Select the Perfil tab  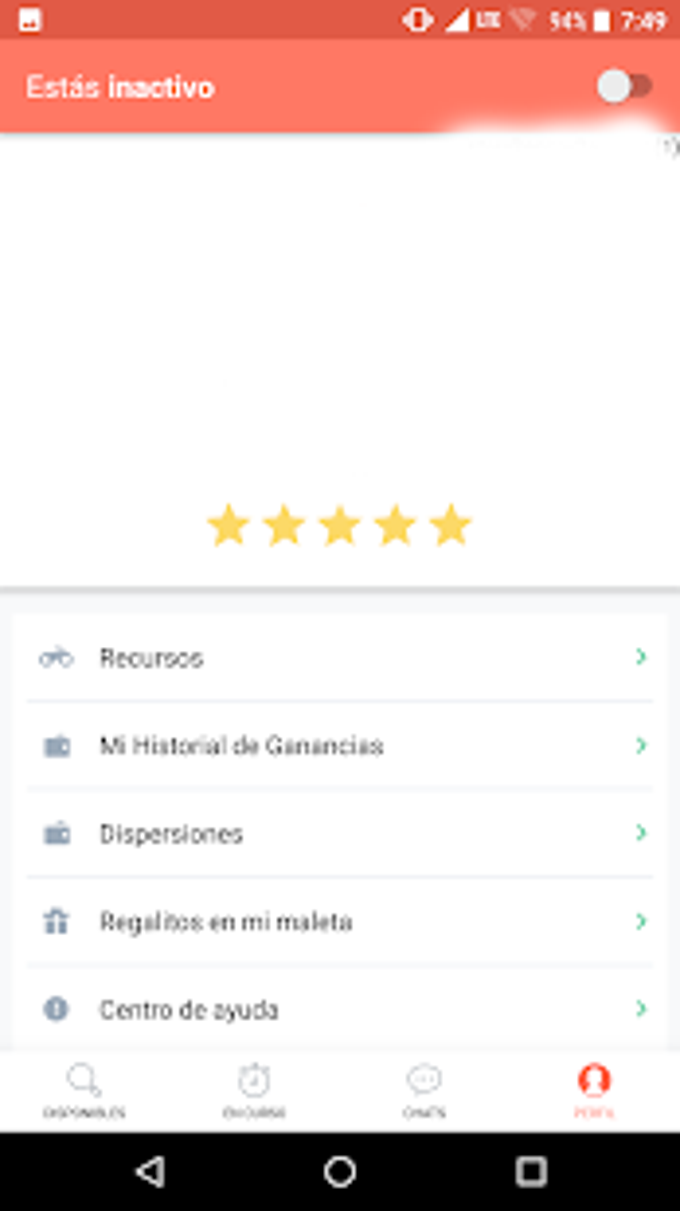pyautogui.click(x=594, y=1091)
